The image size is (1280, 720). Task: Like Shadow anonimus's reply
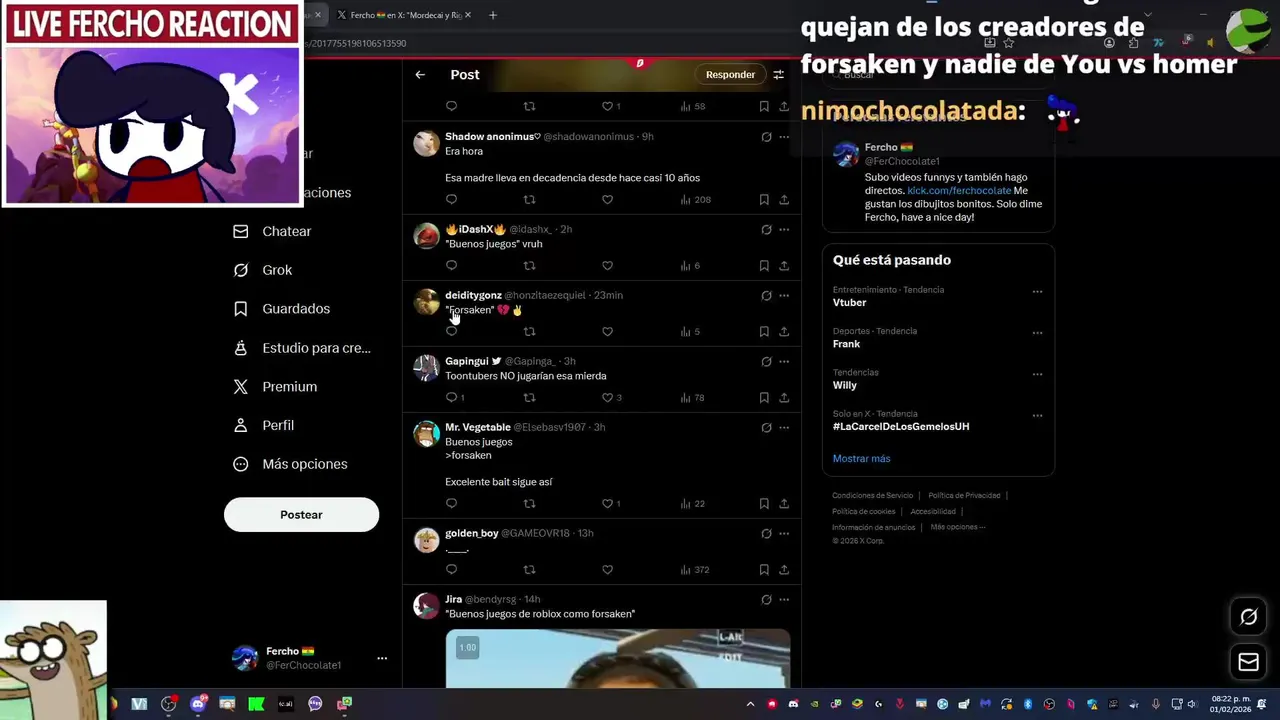tap(607, 200)
